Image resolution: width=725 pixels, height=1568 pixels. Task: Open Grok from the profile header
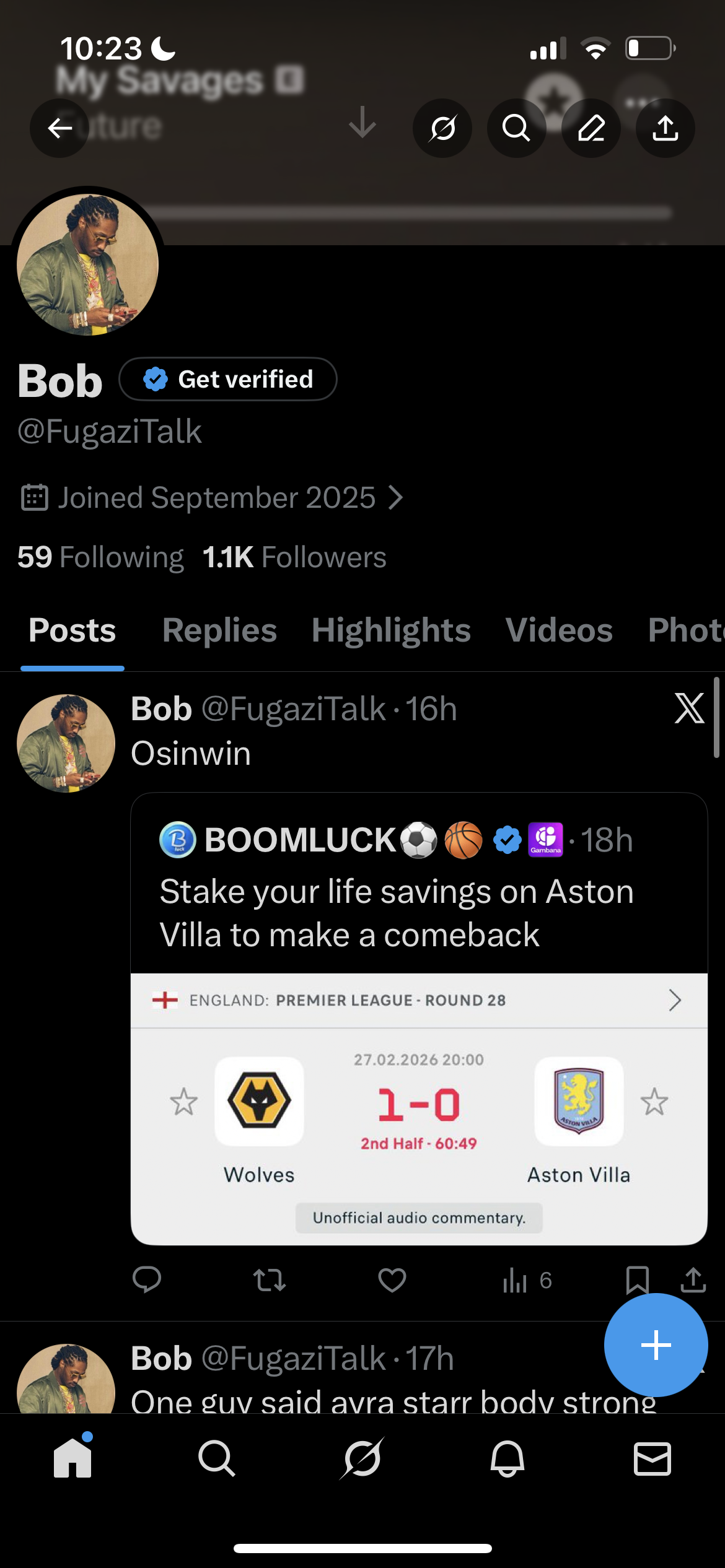pos(442,128)
